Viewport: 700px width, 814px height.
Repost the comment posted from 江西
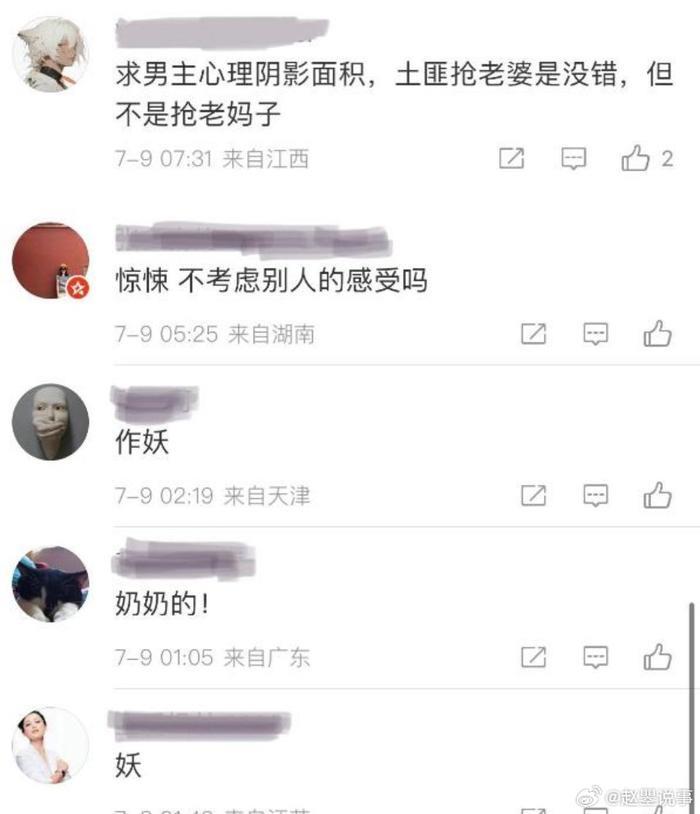click(x=511, y=158)
